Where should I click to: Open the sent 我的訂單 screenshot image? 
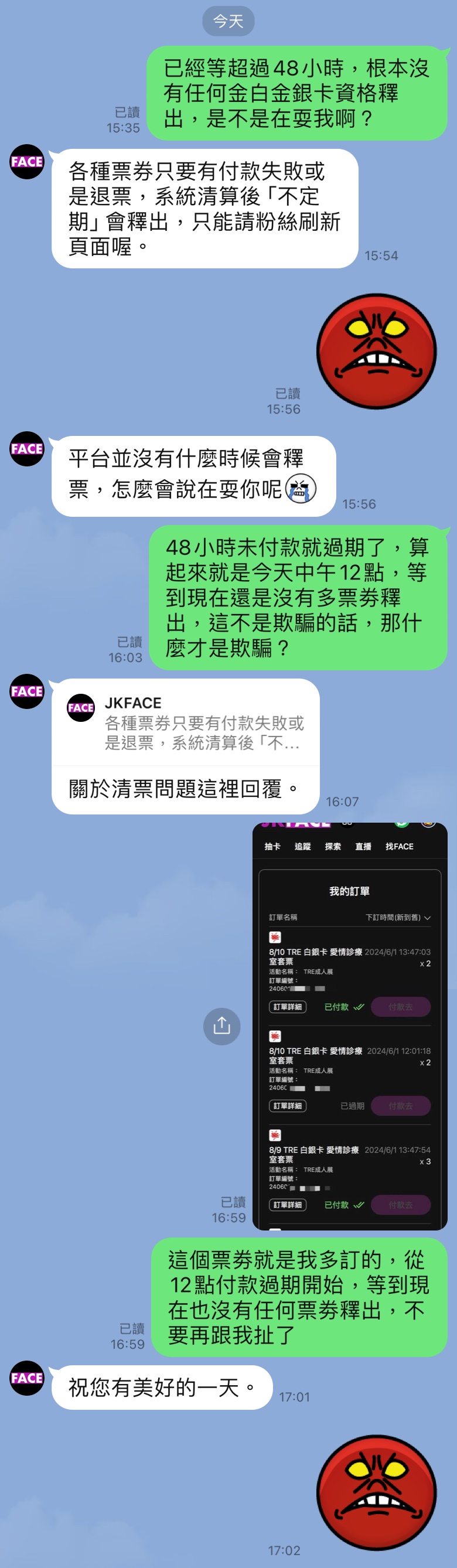click(x=350, y=1025)
